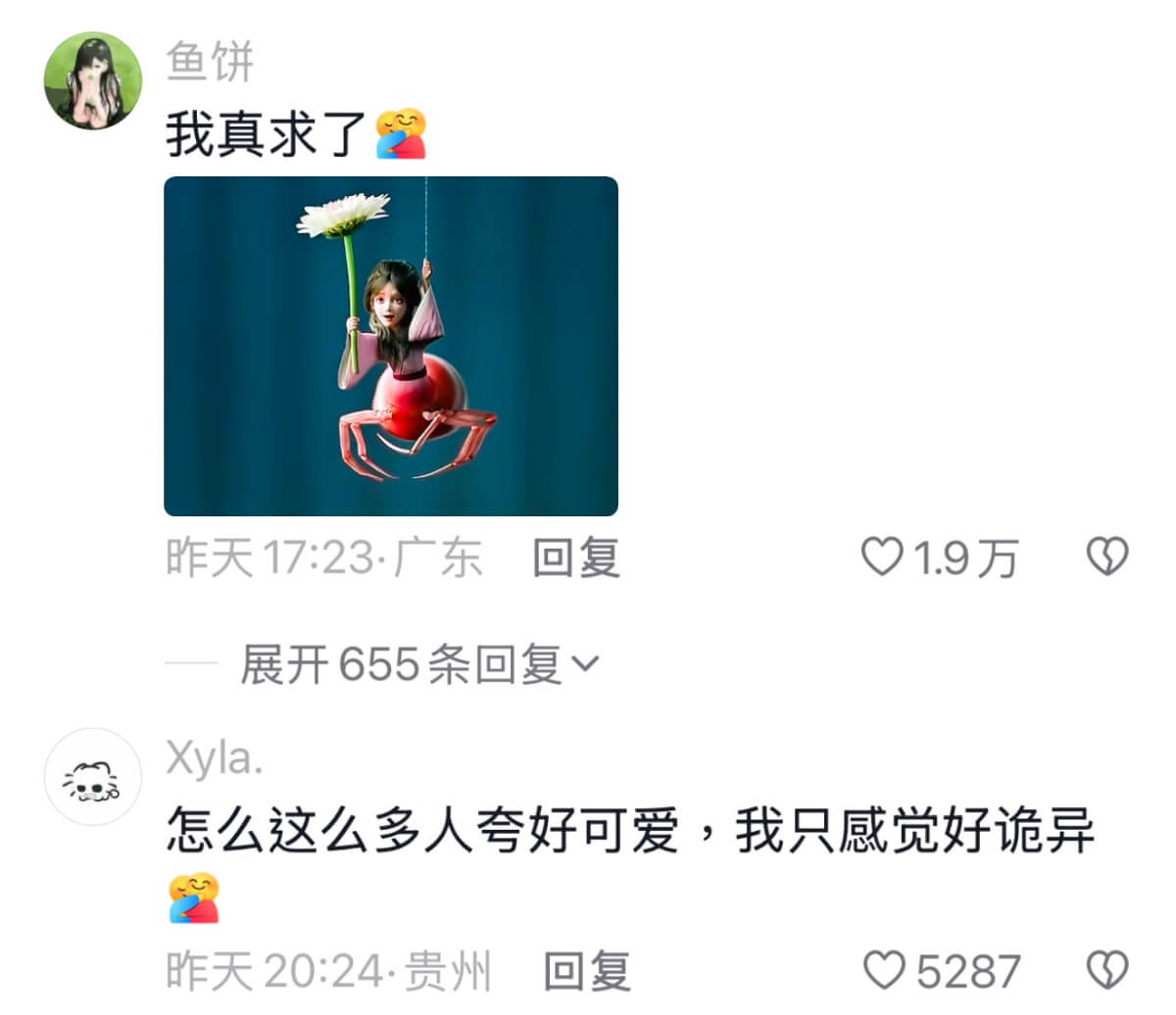Open 鱼饼's profile avatar

point(93,80)
